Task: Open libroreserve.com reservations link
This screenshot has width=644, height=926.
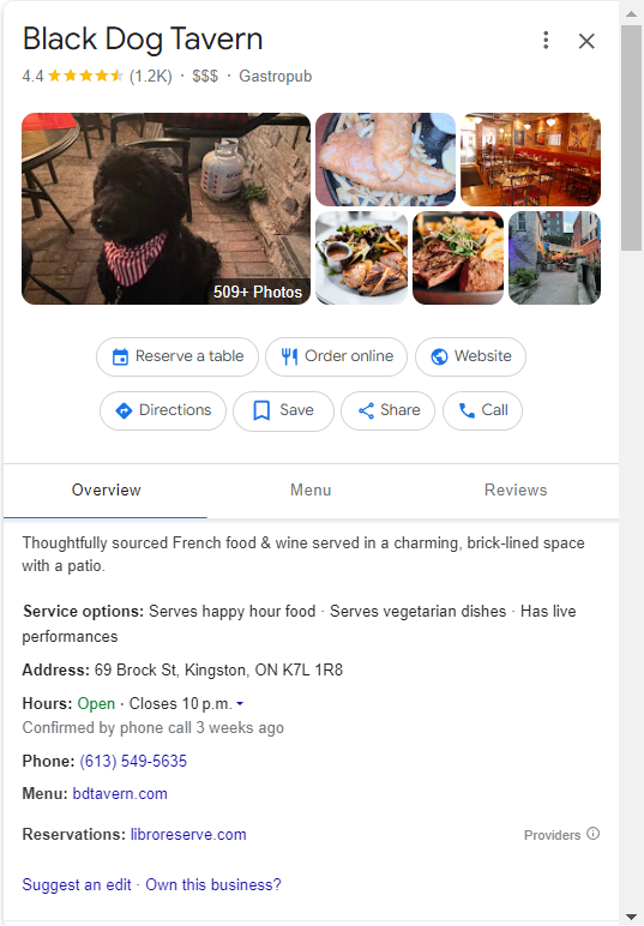Action: (x=188, y=834)
